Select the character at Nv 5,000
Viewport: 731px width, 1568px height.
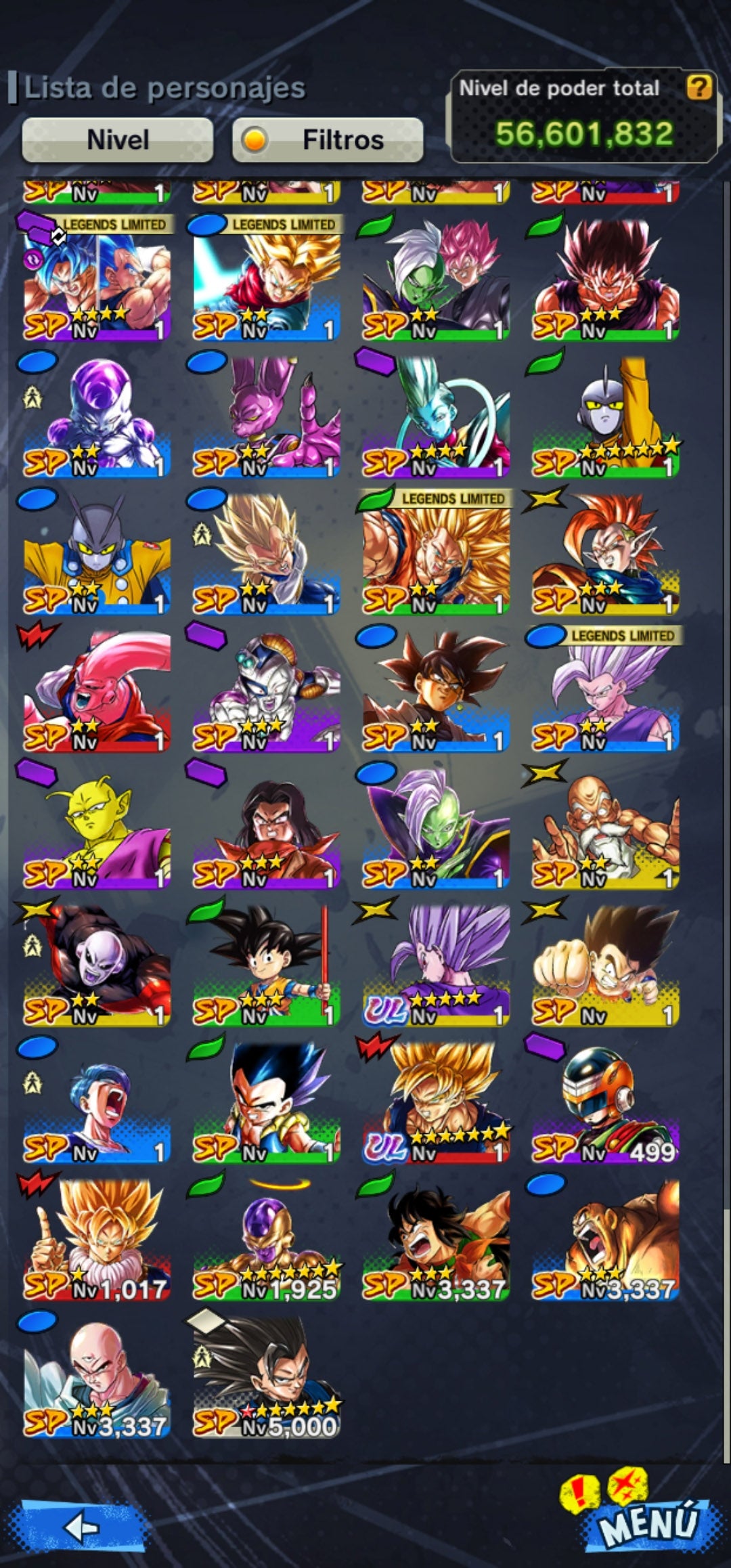266,1376
